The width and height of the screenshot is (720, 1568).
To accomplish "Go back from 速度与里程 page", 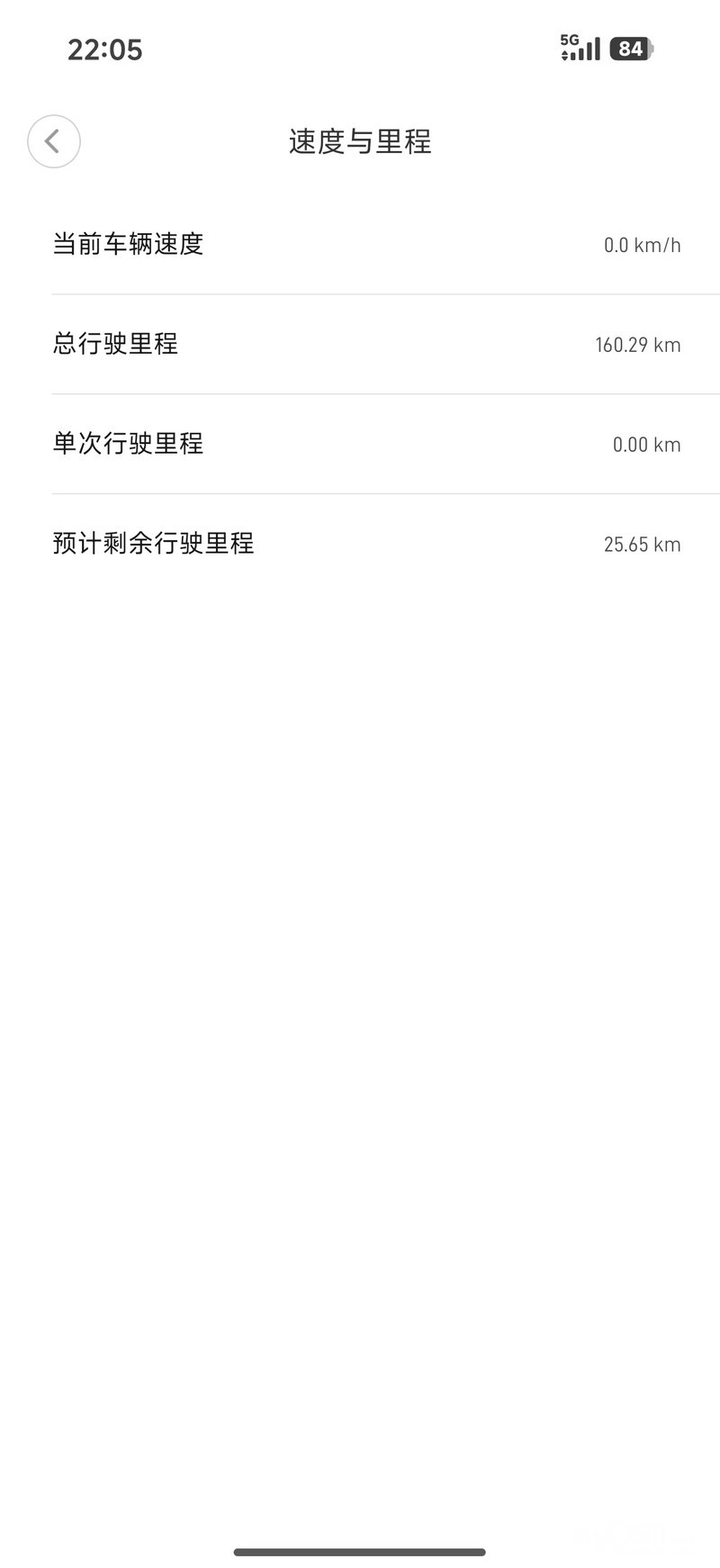I will point(54,141).
